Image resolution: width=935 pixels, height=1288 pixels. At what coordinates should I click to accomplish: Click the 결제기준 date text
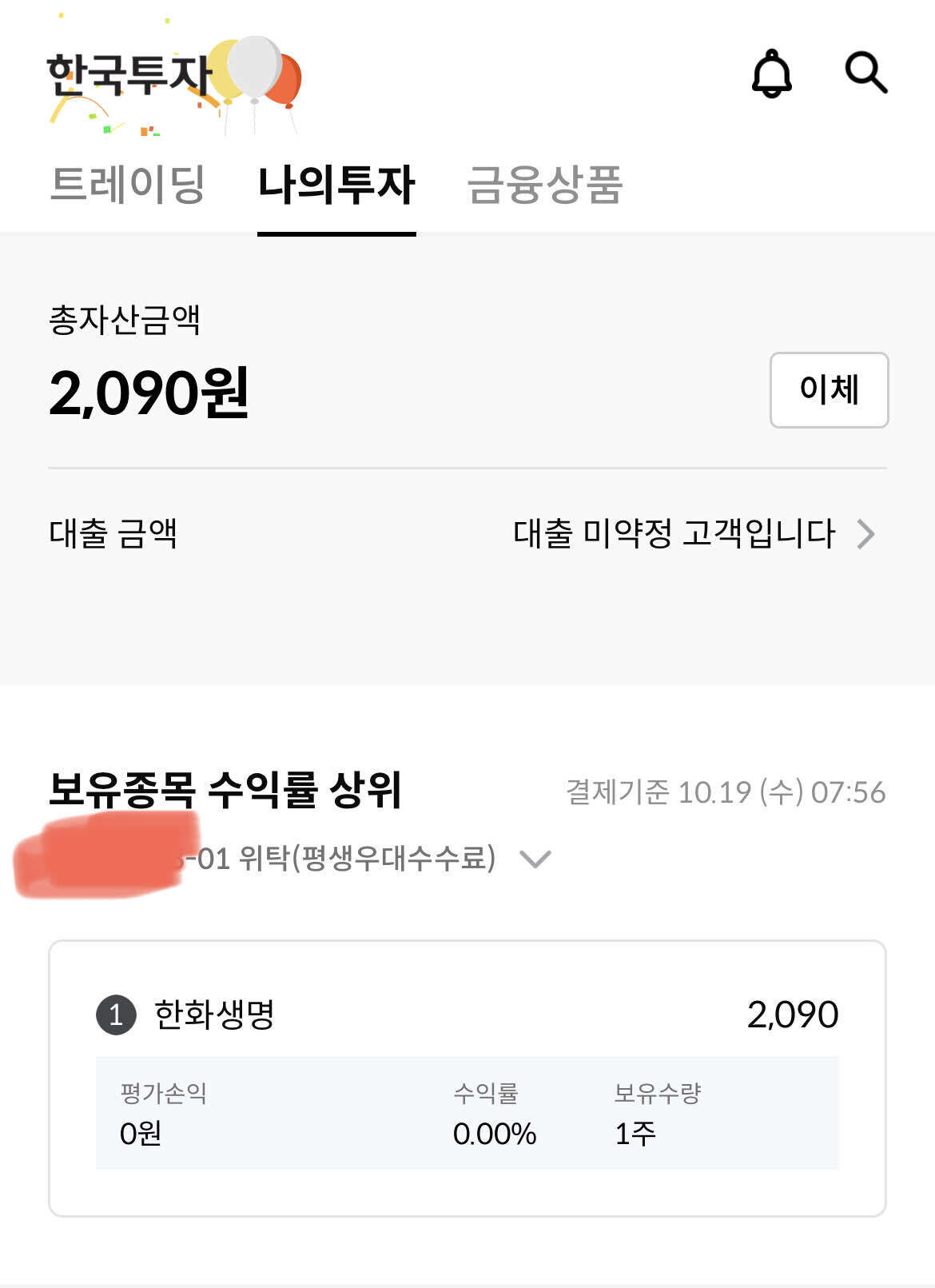pyautogui.click(x=725, y=792)
